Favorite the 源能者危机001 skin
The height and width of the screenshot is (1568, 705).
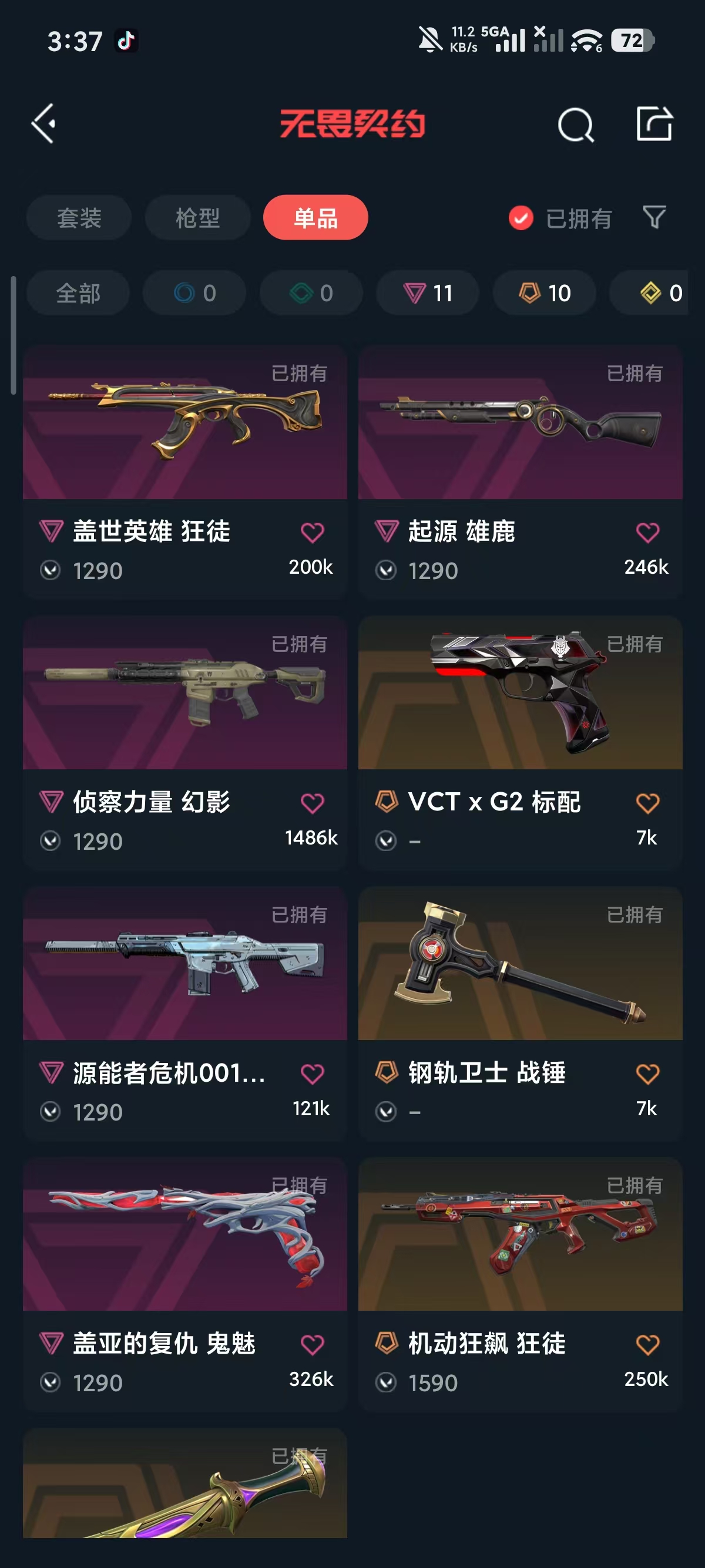[x=313, y=1074]
